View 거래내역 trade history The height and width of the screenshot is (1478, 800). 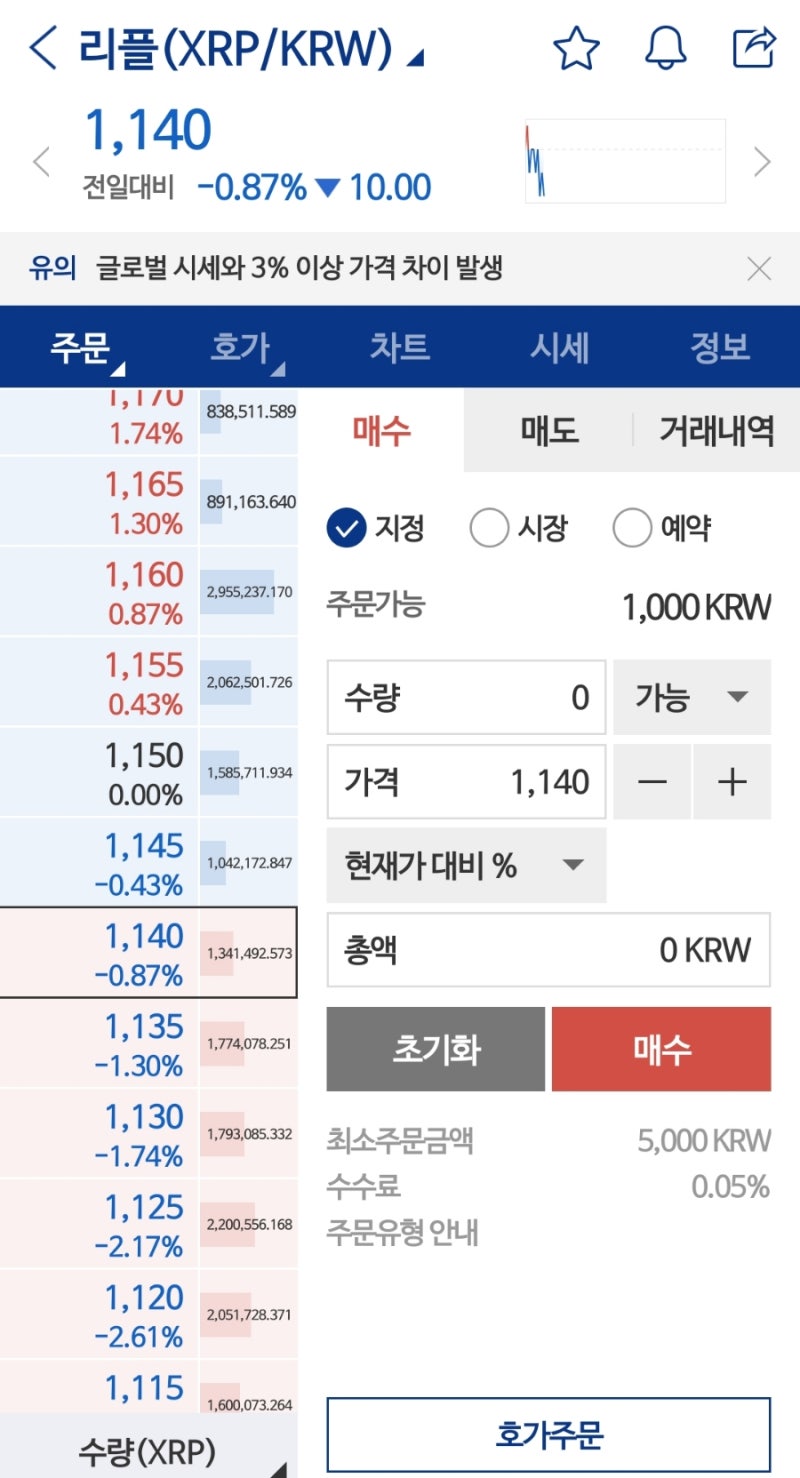[717, 430]
